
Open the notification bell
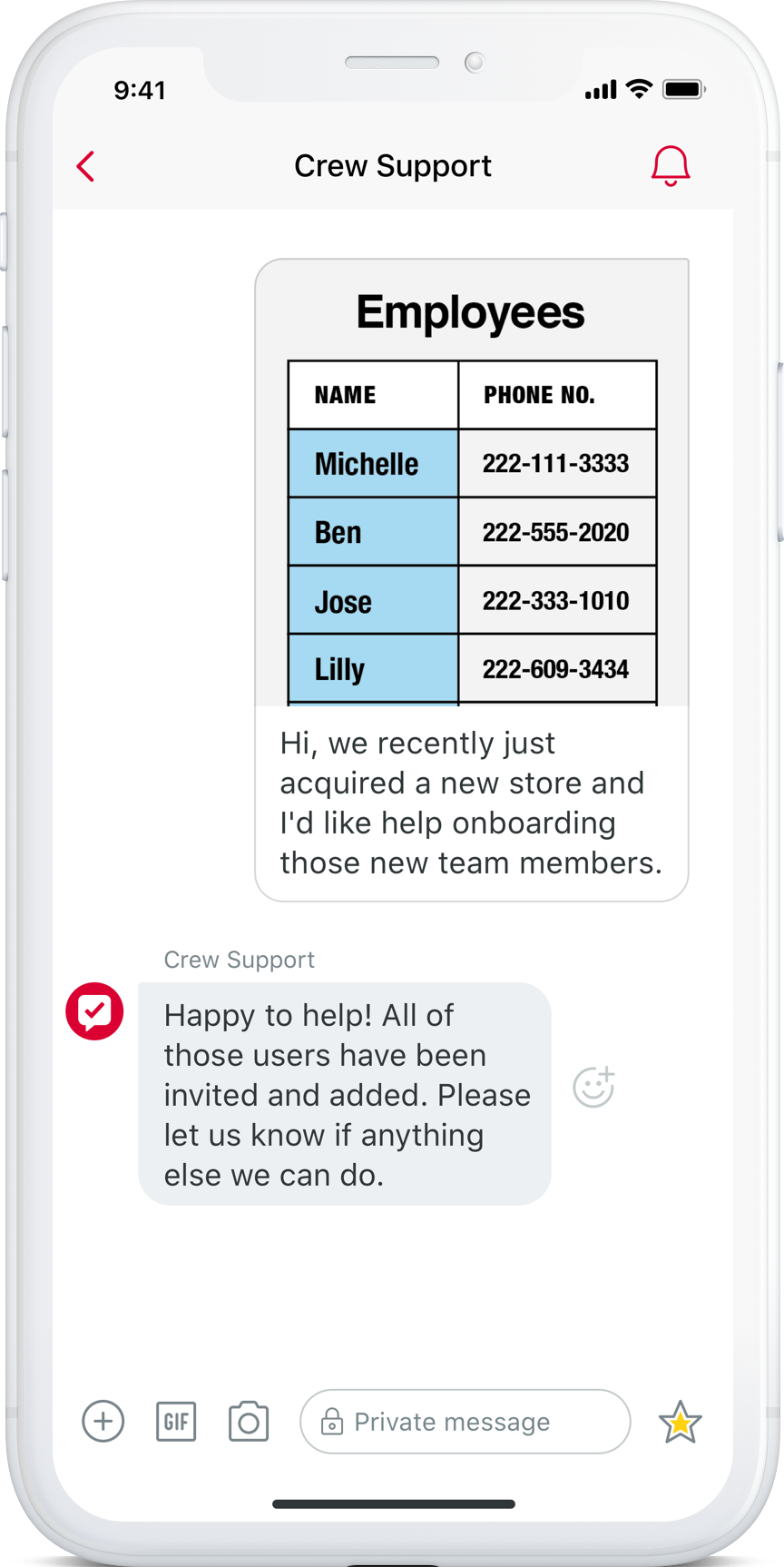point(671,166)
